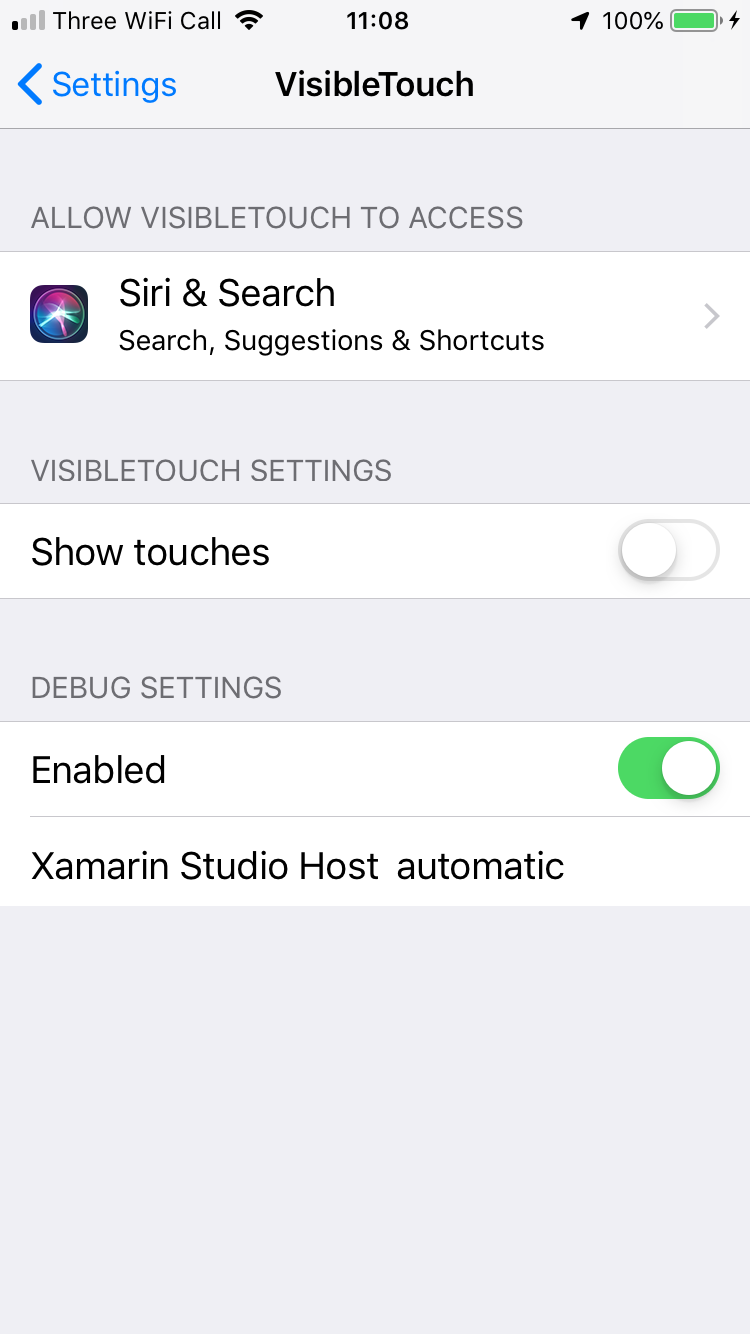Open Search, Suggestions & Shortcuts settings
This screenshot has height=1334, width=750.
point(331,340)
